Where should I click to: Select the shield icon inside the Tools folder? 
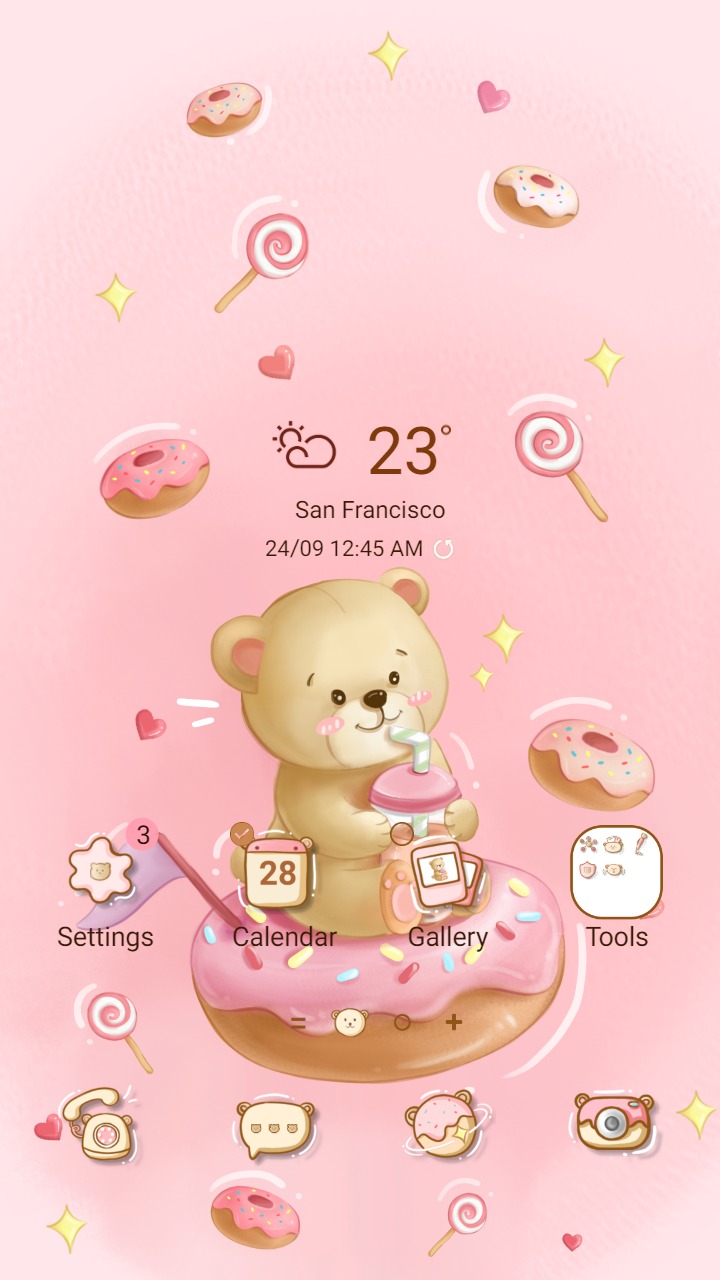[x=586, y=868]
